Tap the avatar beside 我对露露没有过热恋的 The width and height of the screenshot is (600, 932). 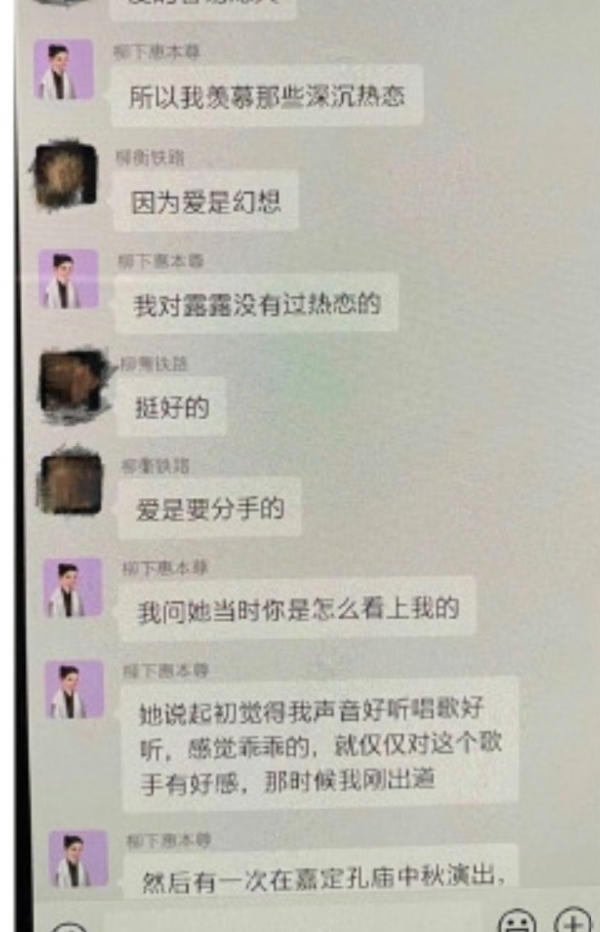(x=68, y=279)
